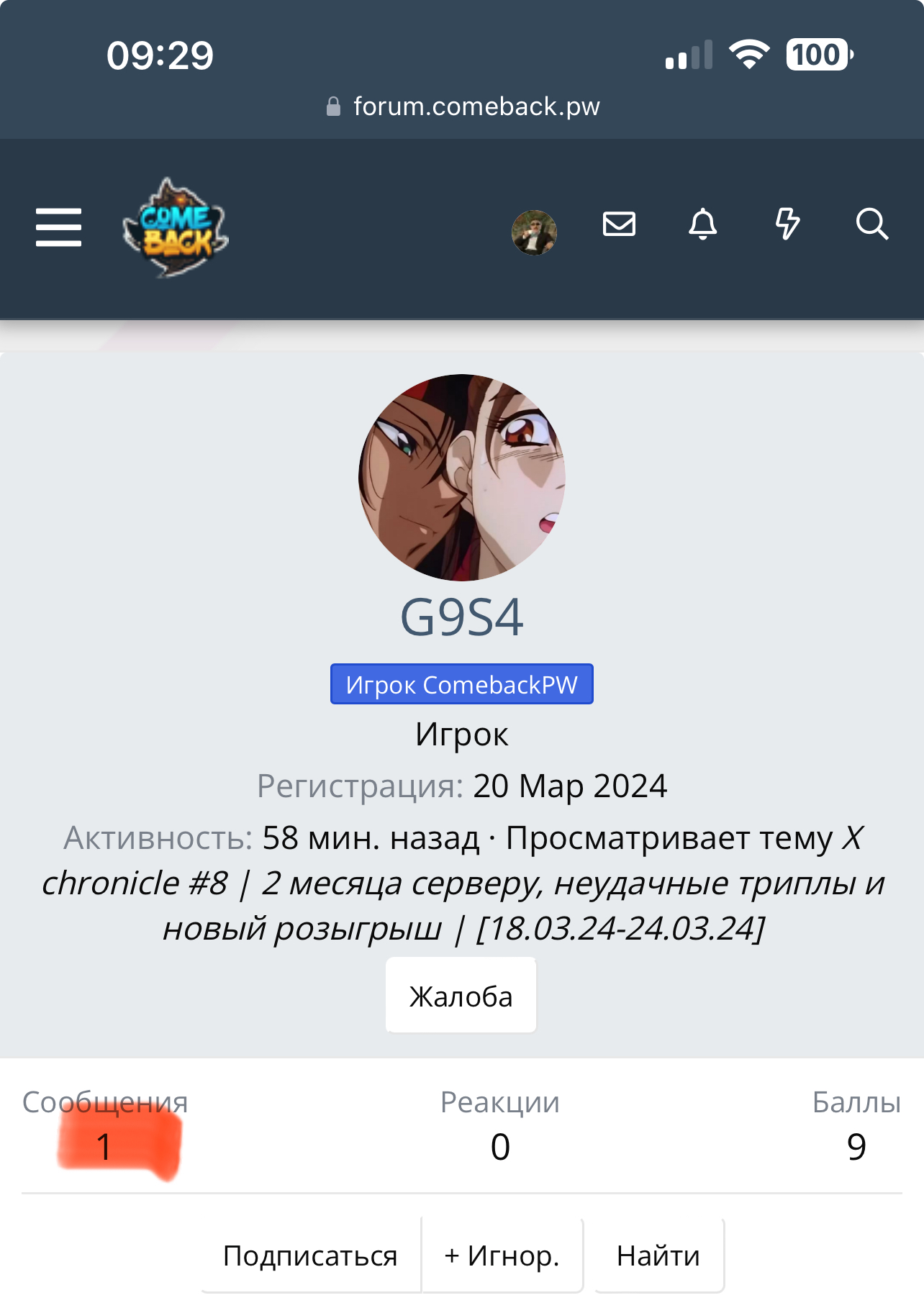View G9S4's profile avatar
The width and height of the screenshot is (924, 1308).
462,477
